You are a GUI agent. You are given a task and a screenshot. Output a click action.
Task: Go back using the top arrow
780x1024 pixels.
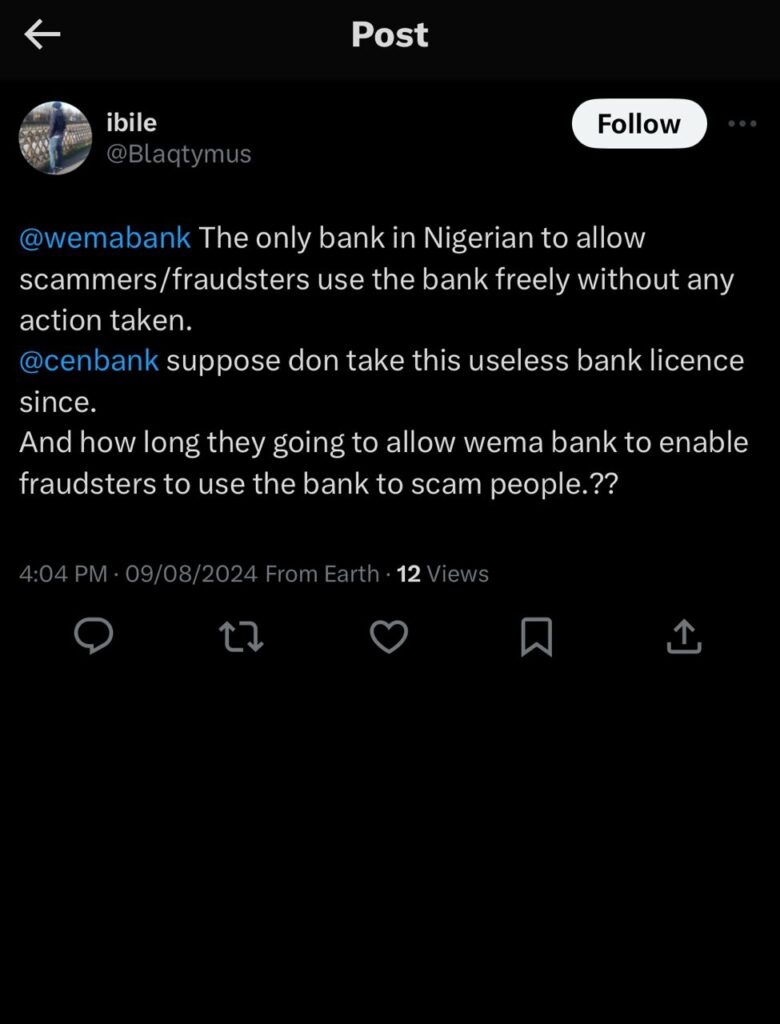tap(42, 35)
